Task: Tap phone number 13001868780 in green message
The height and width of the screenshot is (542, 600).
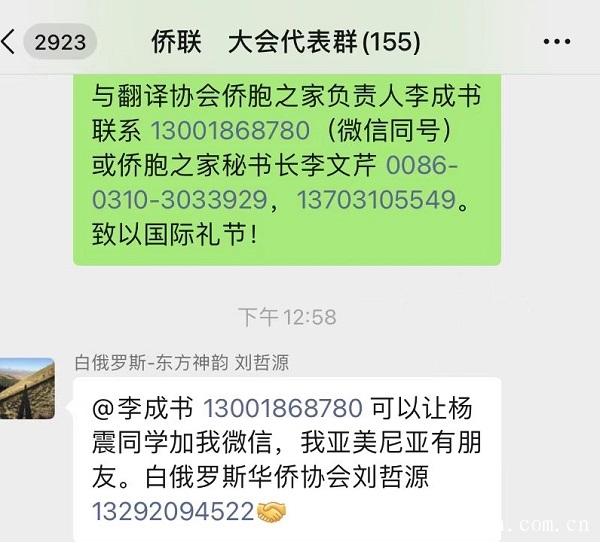Action: [x=231, y=131]
